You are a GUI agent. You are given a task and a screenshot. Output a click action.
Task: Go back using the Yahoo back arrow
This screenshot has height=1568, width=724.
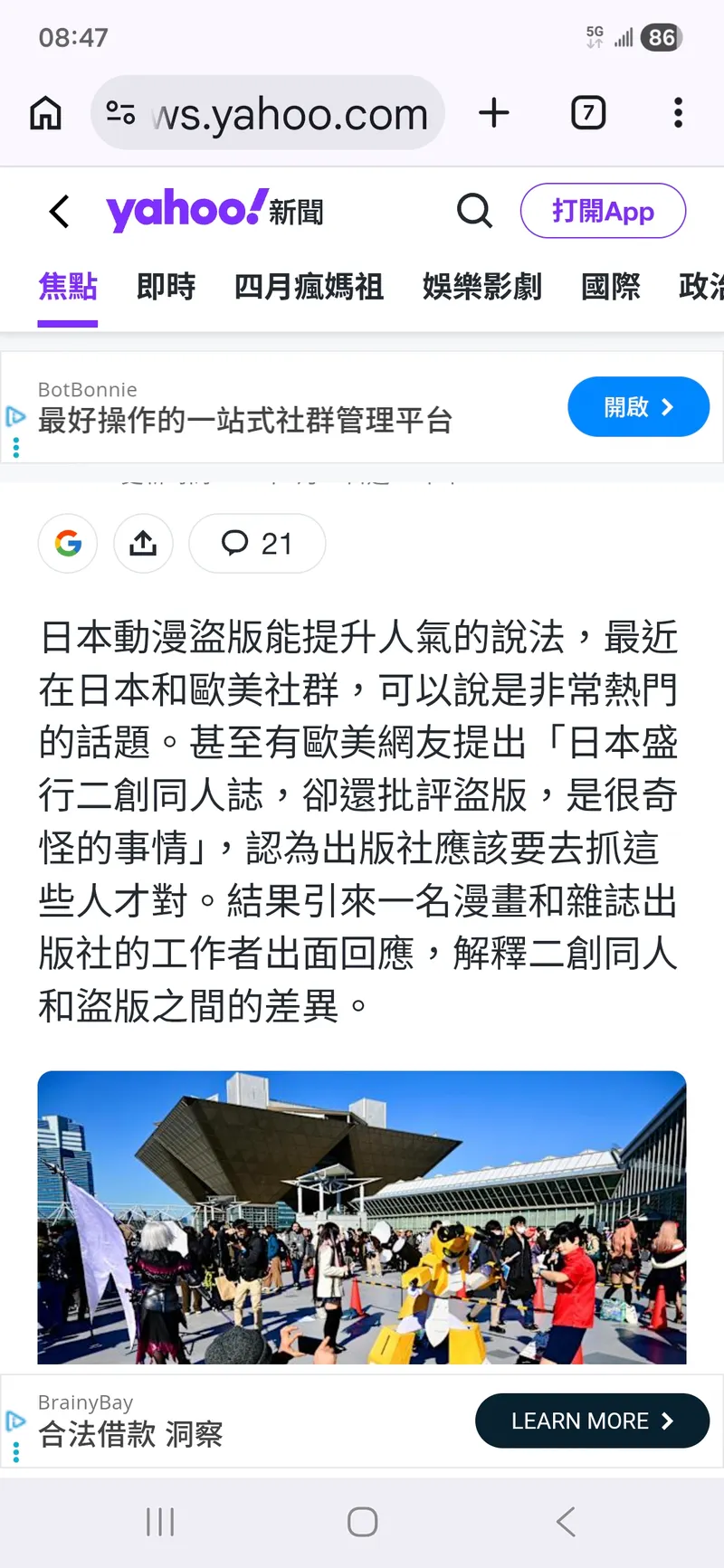coord(59,211)
